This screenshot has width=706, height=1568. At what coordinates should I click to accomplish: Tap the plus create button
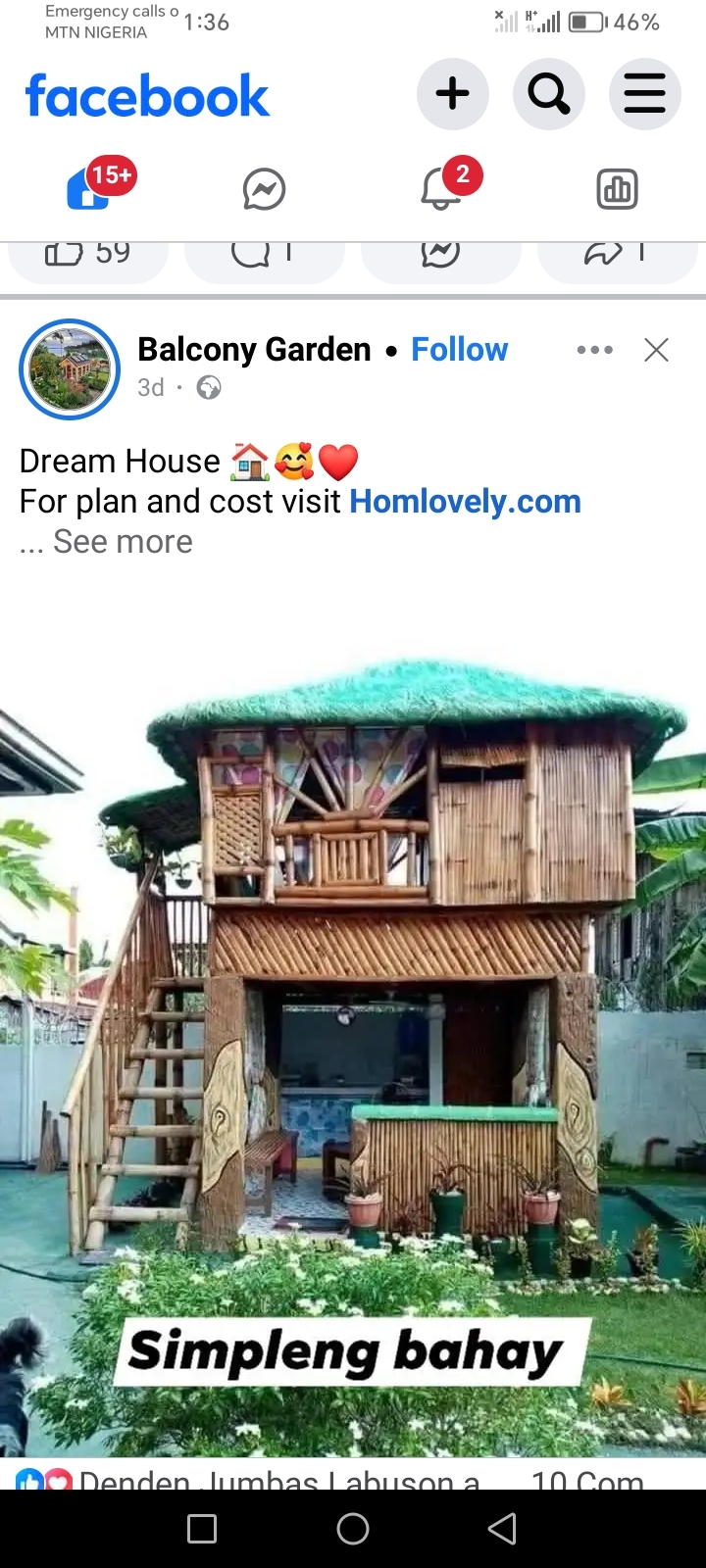pos(452,94)
